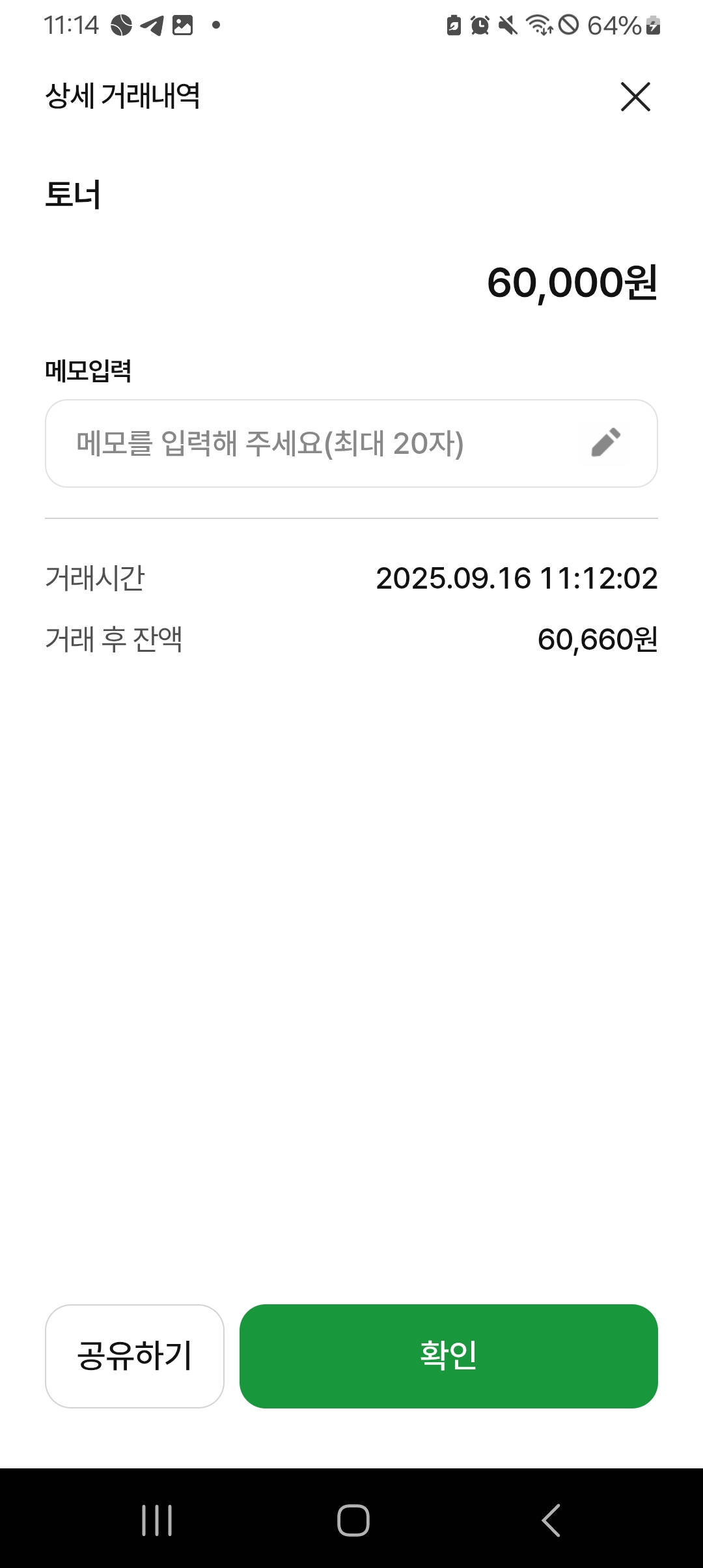Open recent apps from navigation bar
The image size is (703, 1568).
[x=157, y=1520]
